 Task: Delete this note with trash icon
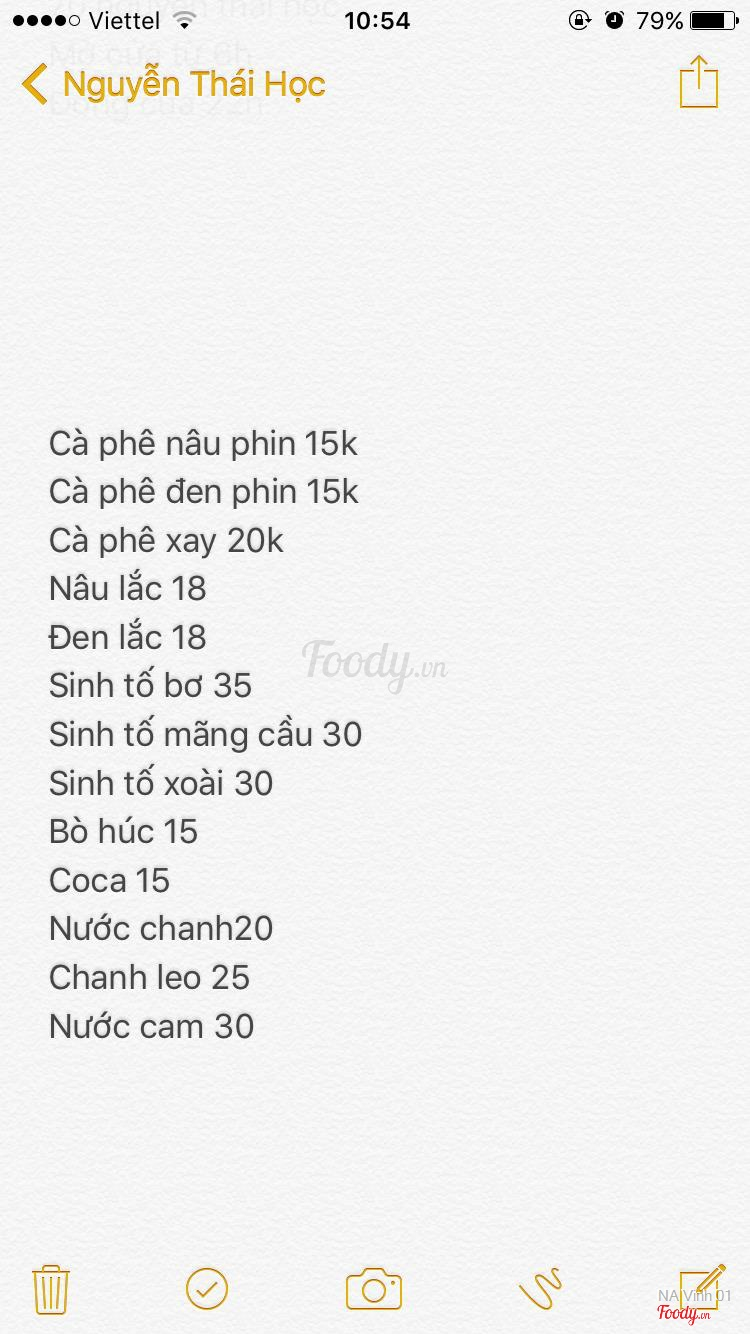[x=50, y=1289]
